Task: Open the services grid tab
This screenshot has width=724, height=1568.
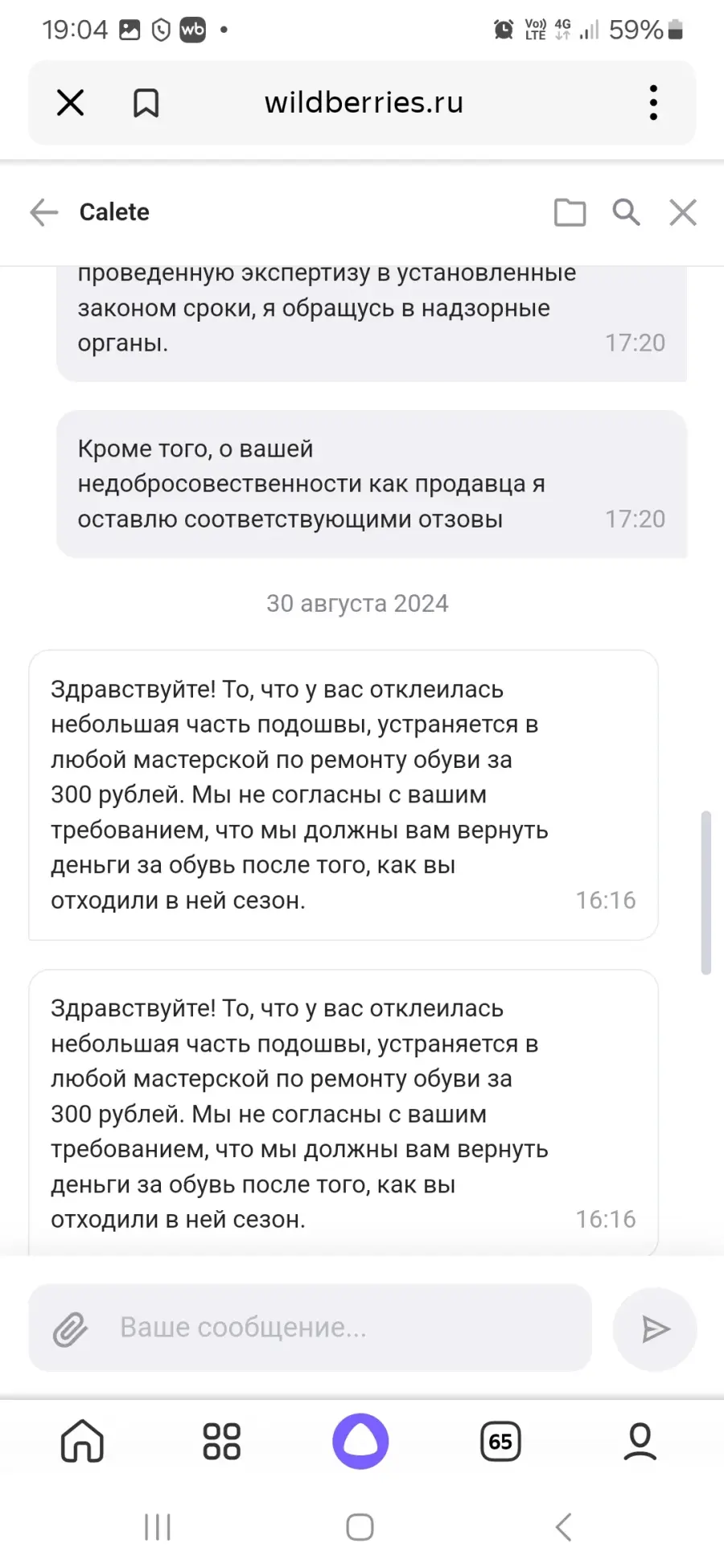Action: click(x=222, y=1441)
